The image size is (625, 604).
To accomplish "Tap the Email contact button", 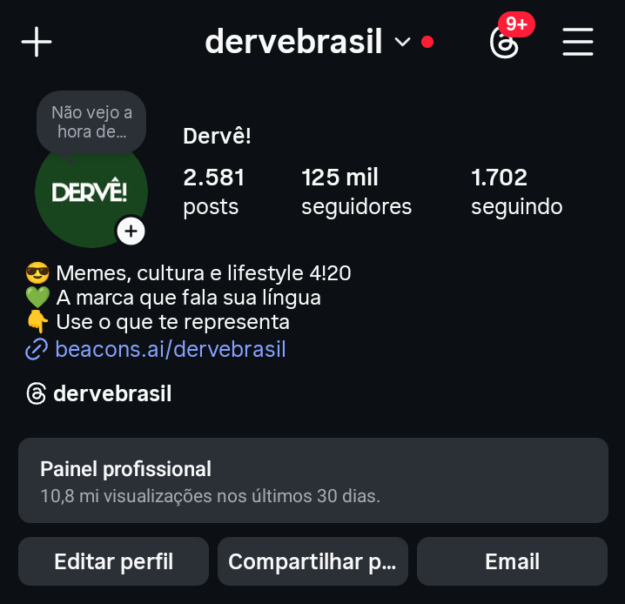I will (511, 561).
